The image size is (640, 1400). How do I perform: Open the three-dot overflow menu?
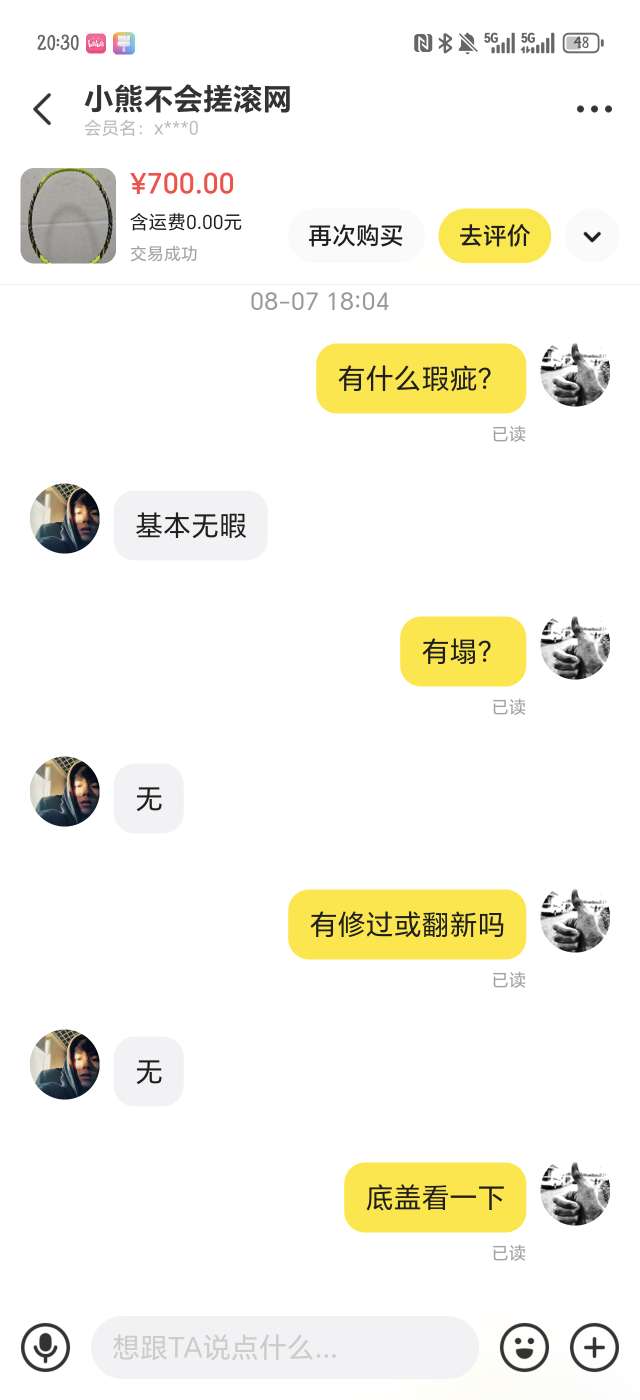pos(594,109)
